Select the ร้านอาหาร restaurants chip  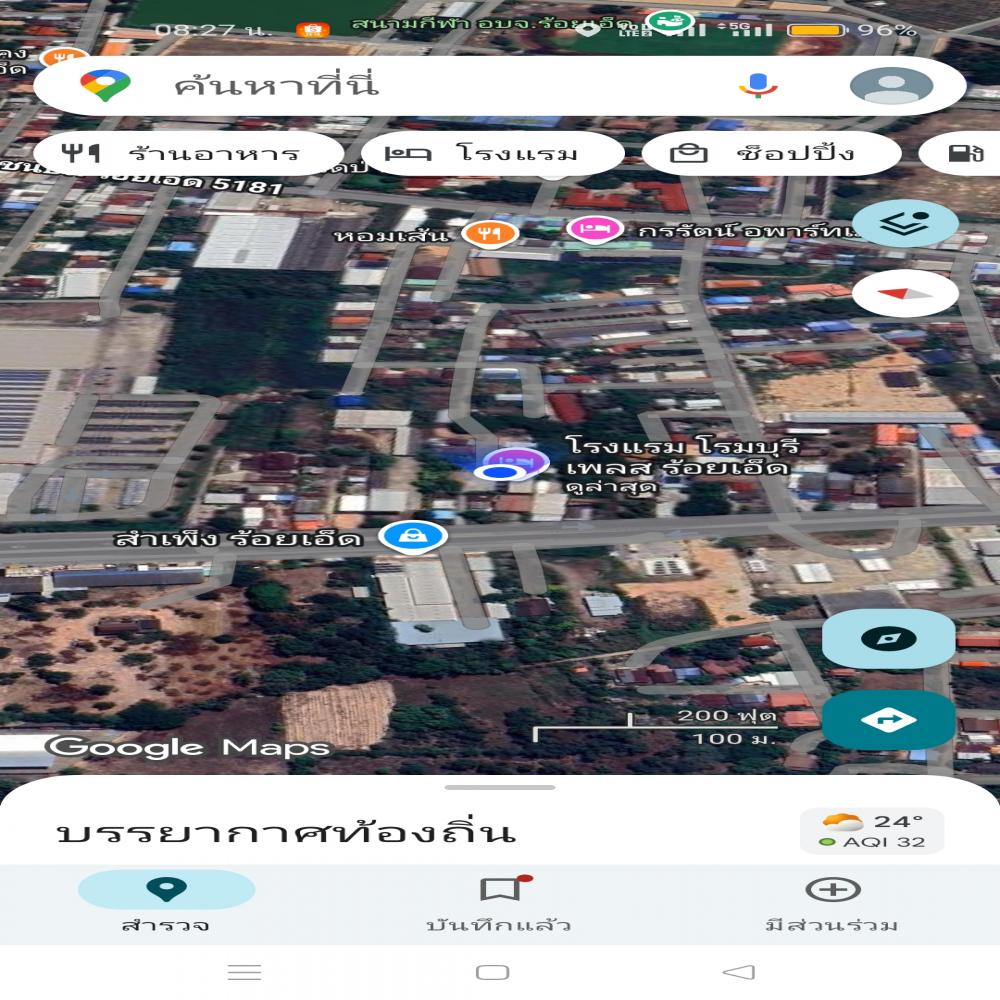(x=190, y=154)
